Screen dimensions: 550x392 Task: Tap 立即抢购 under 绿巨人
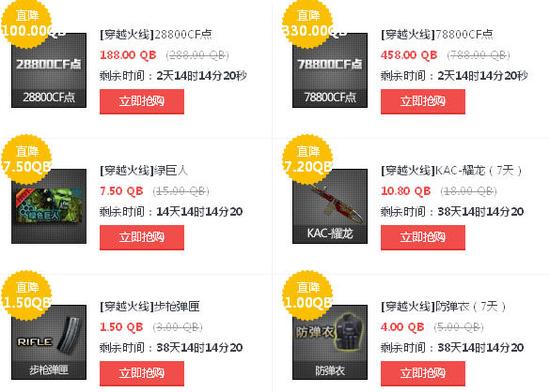pyautogui.click(x=142, y=237)
